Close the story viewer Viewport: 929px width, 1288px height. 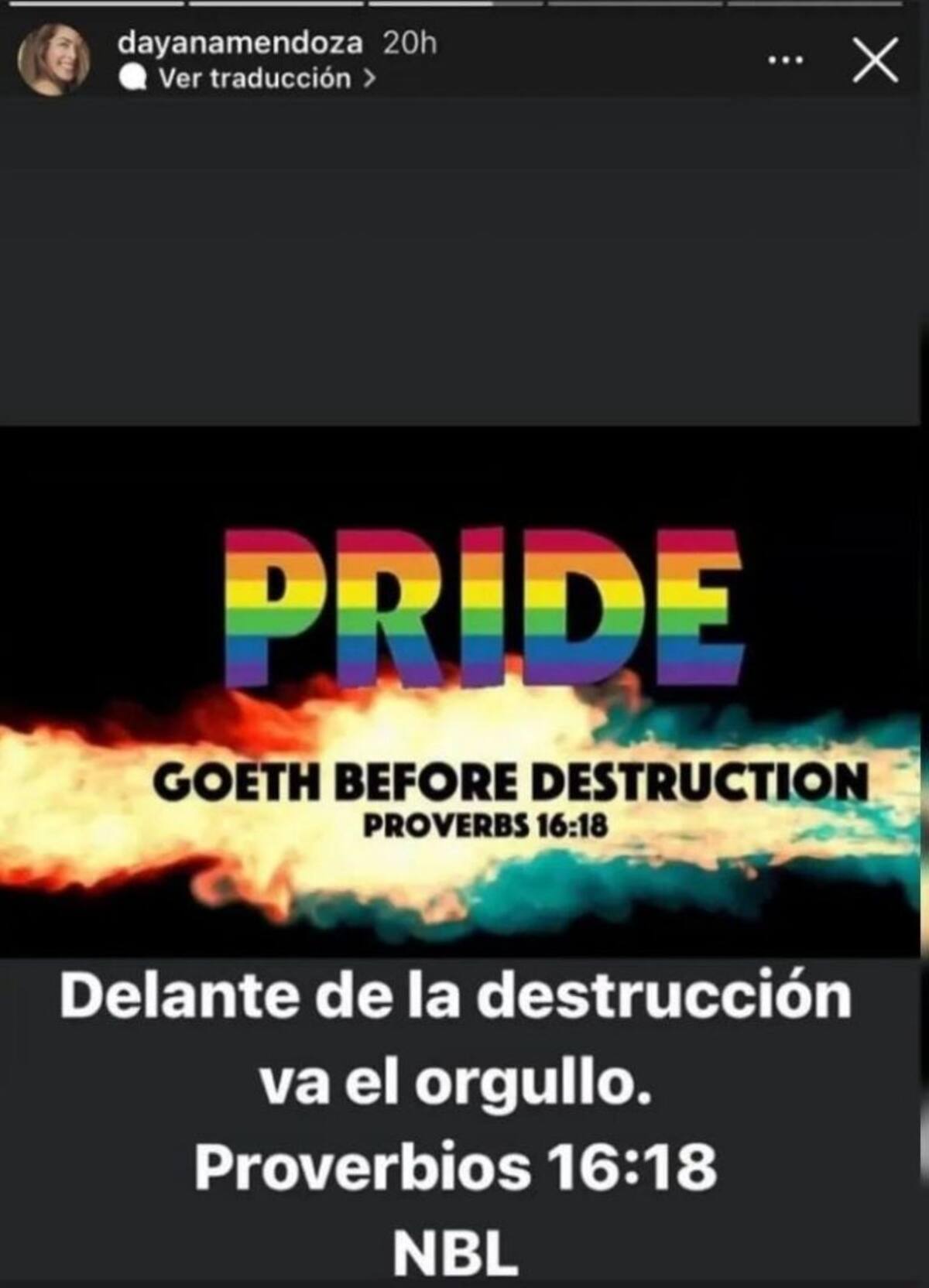click(876, 60)
